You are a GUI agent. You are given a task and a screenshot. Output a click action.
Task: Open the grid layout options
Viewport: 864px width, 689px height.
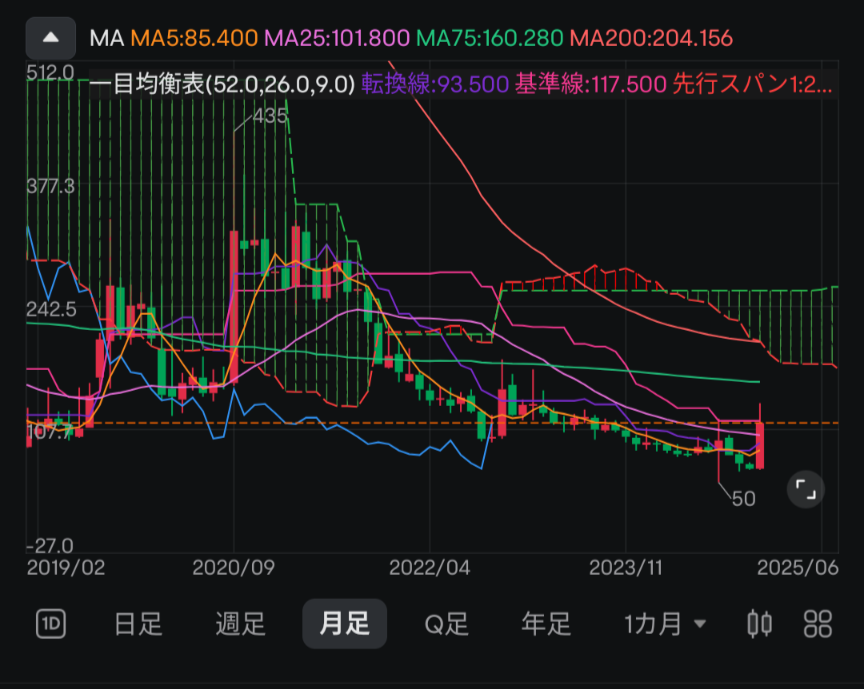click(818, 625)
